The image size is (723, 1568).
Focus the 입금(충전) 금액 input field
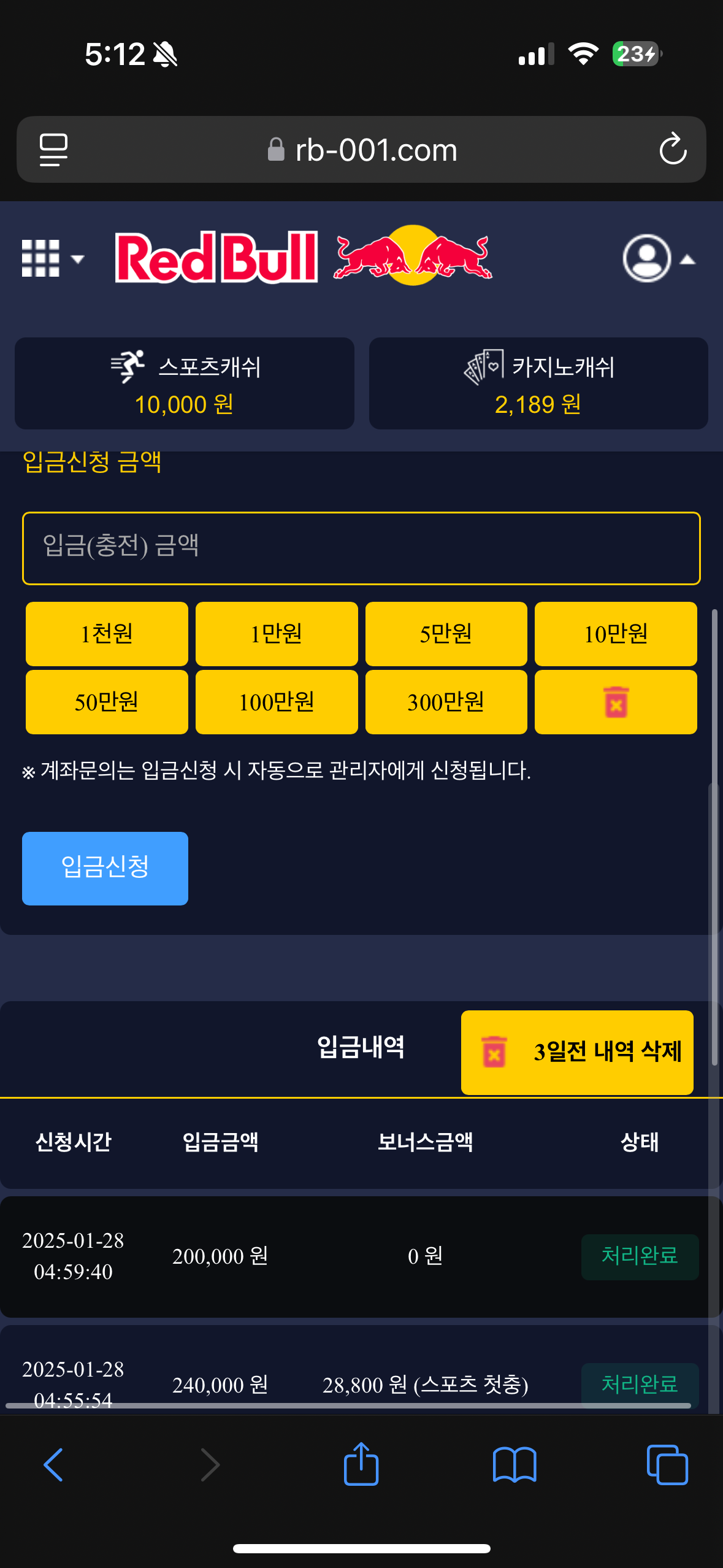click(x=361, y=548)
